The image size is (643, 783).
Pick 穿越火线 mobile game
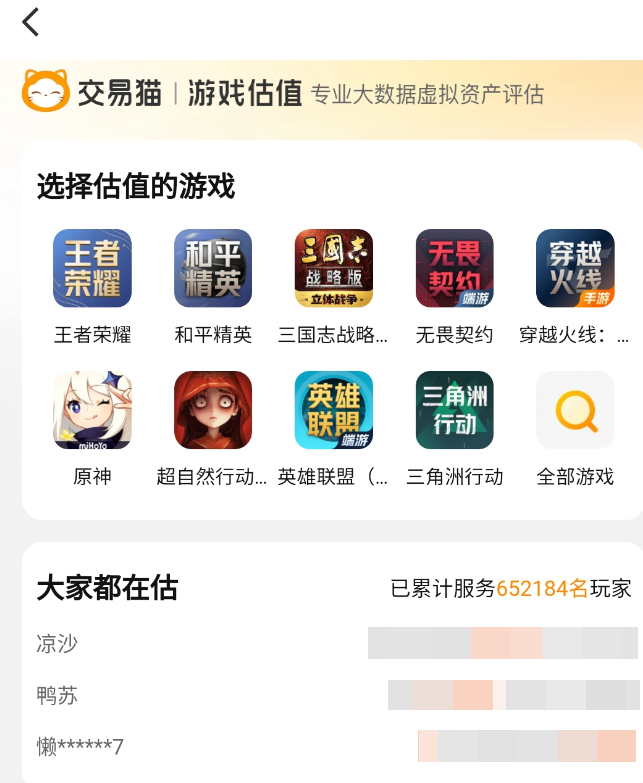pos(575,269)
